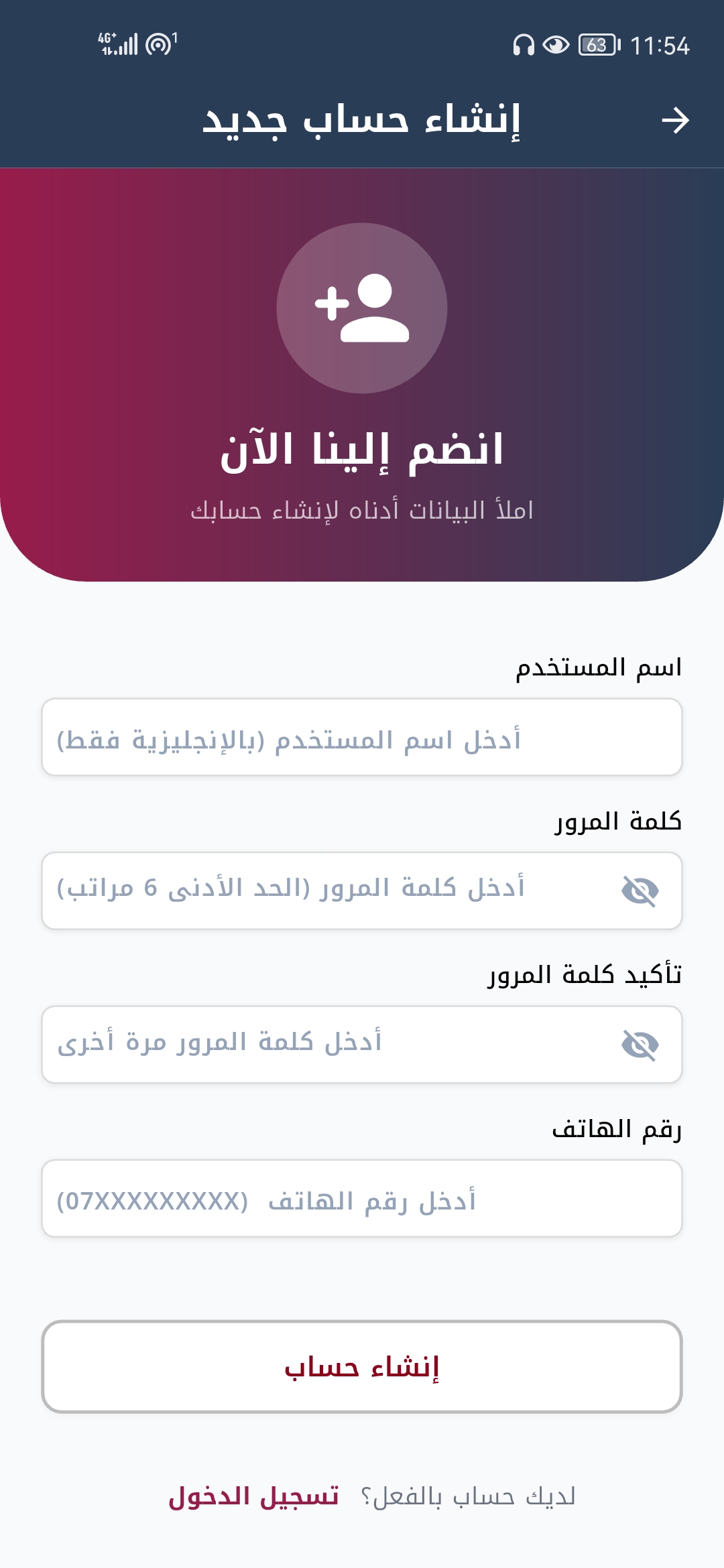The height and width of the screenshot is (1568, 724).
Task: Show the password in the كلمة المرور field
Action: tap(640, 891)
